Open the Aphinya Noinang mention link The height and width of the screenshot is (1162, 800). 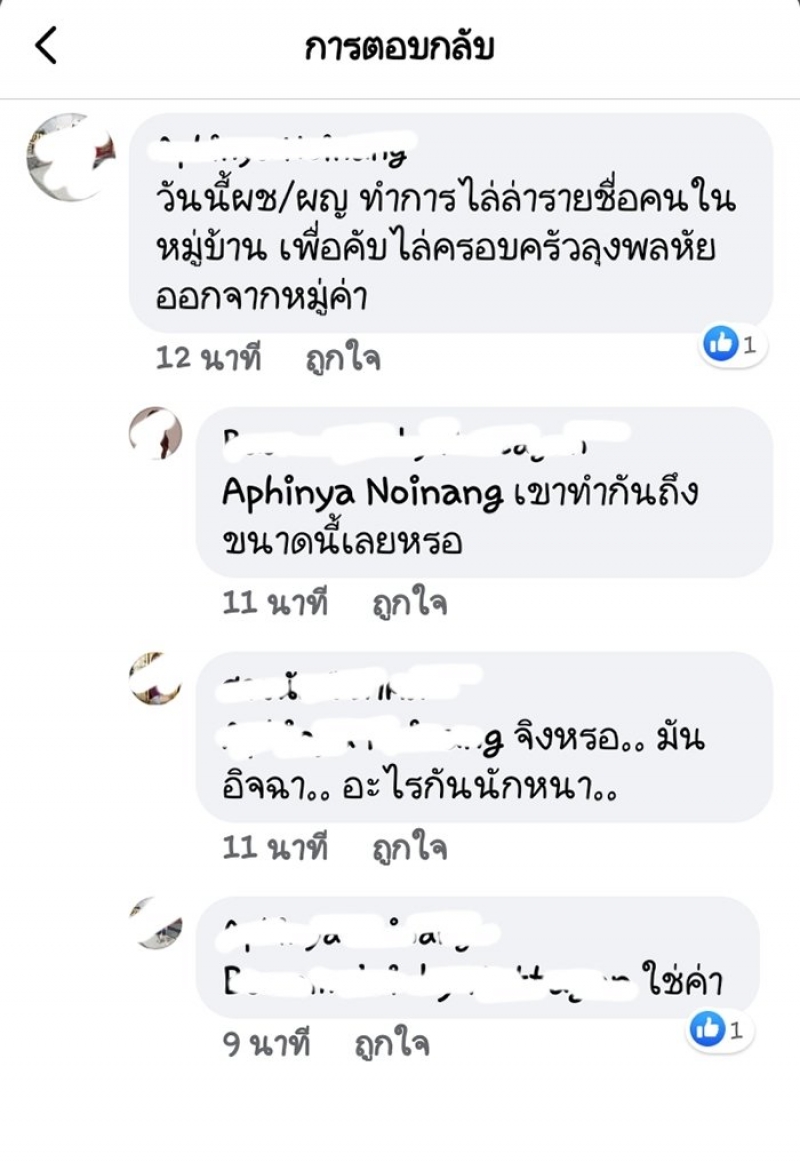pyautogui.click(x=361, y=493)
